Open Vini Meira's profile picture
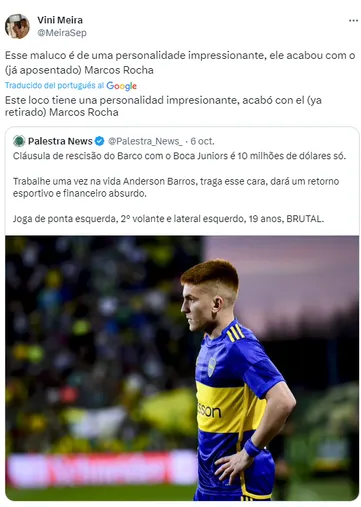 point(17,26)
